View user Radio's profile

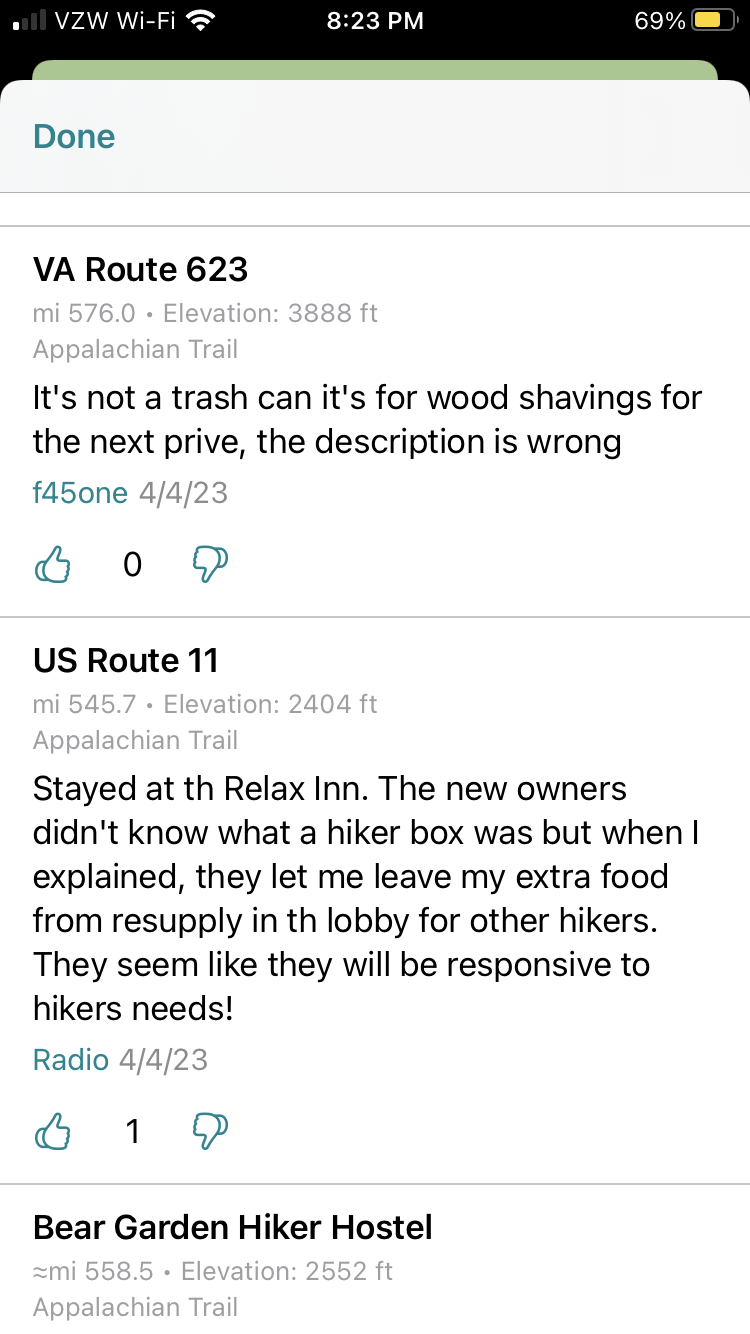click(x=71, y=1059)
